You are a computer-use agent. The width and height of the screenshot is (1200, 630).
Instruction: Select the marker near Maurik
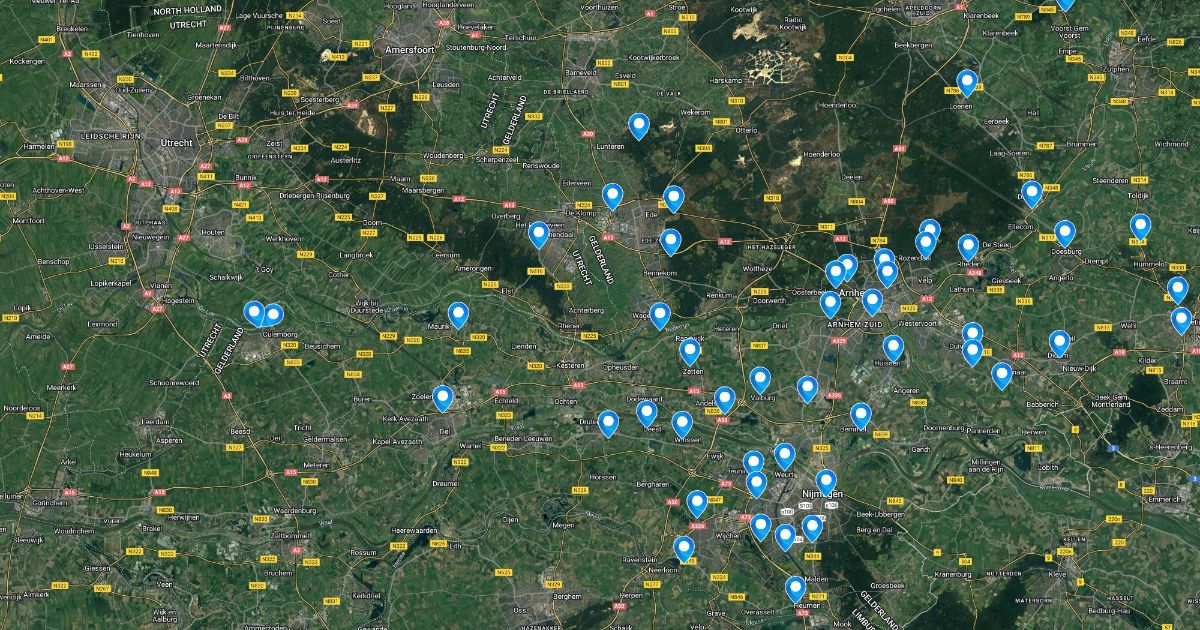coord(458,315)
